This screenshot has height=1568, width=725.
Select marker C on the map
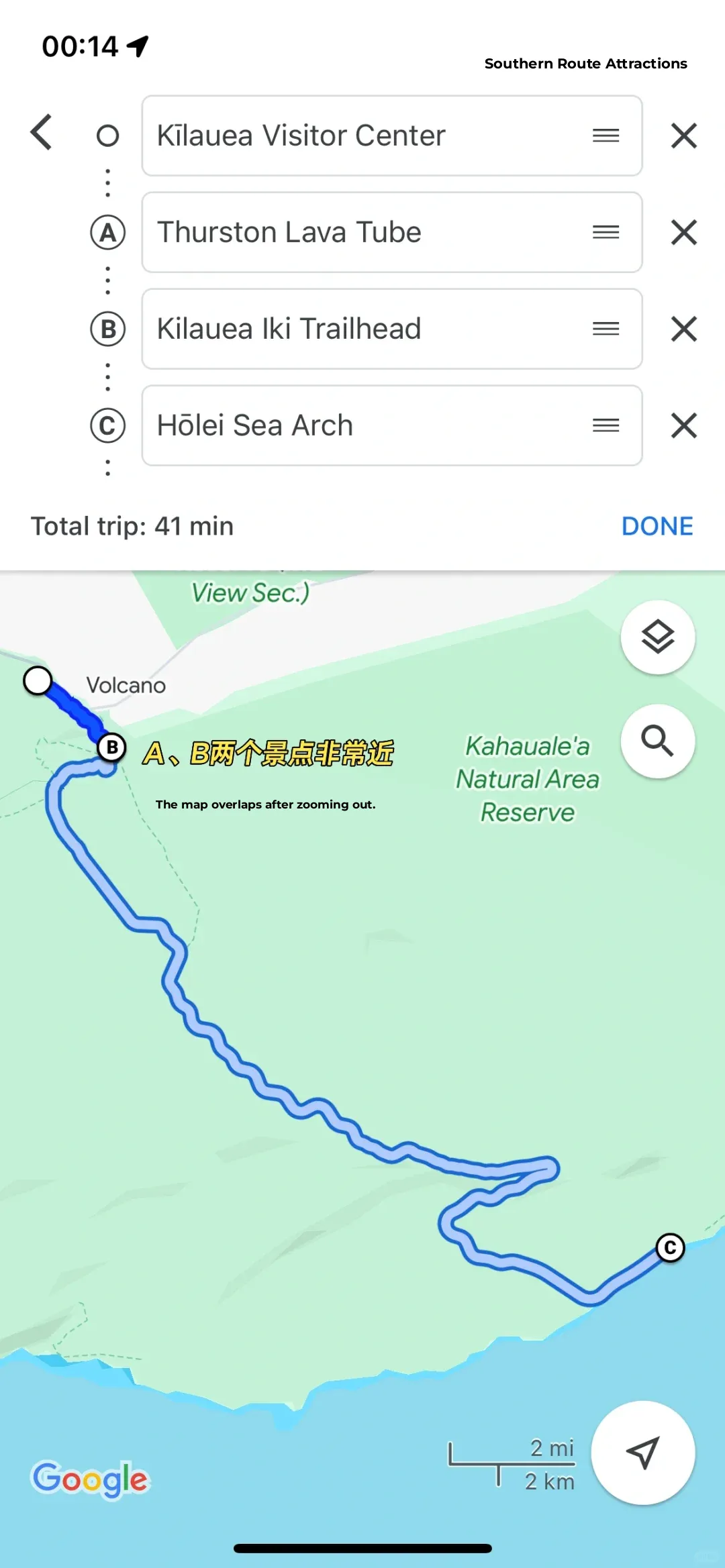click(x=670, y=1247)
